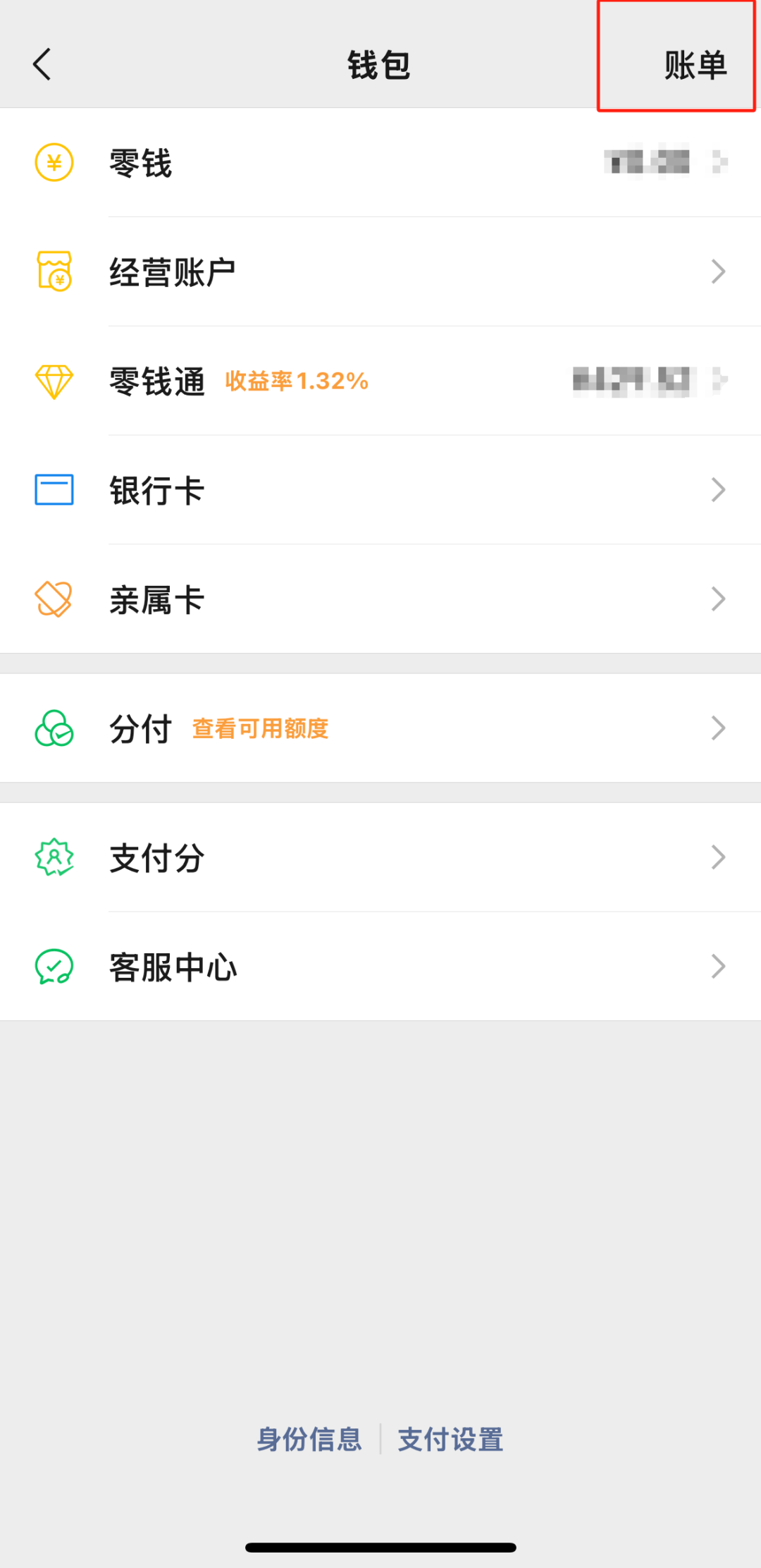Open 银行卡 list
The image size is (761, 1568).
[x=380, y=490]
